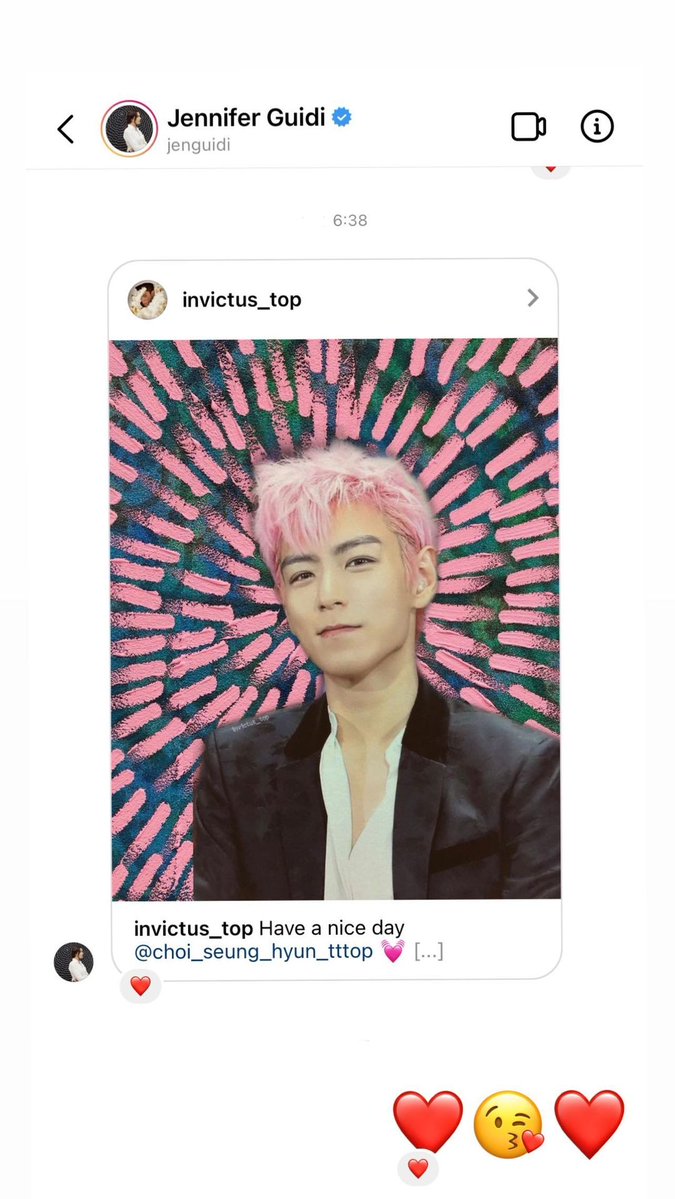View the heart reaction on the shared post

coord(141,986)
